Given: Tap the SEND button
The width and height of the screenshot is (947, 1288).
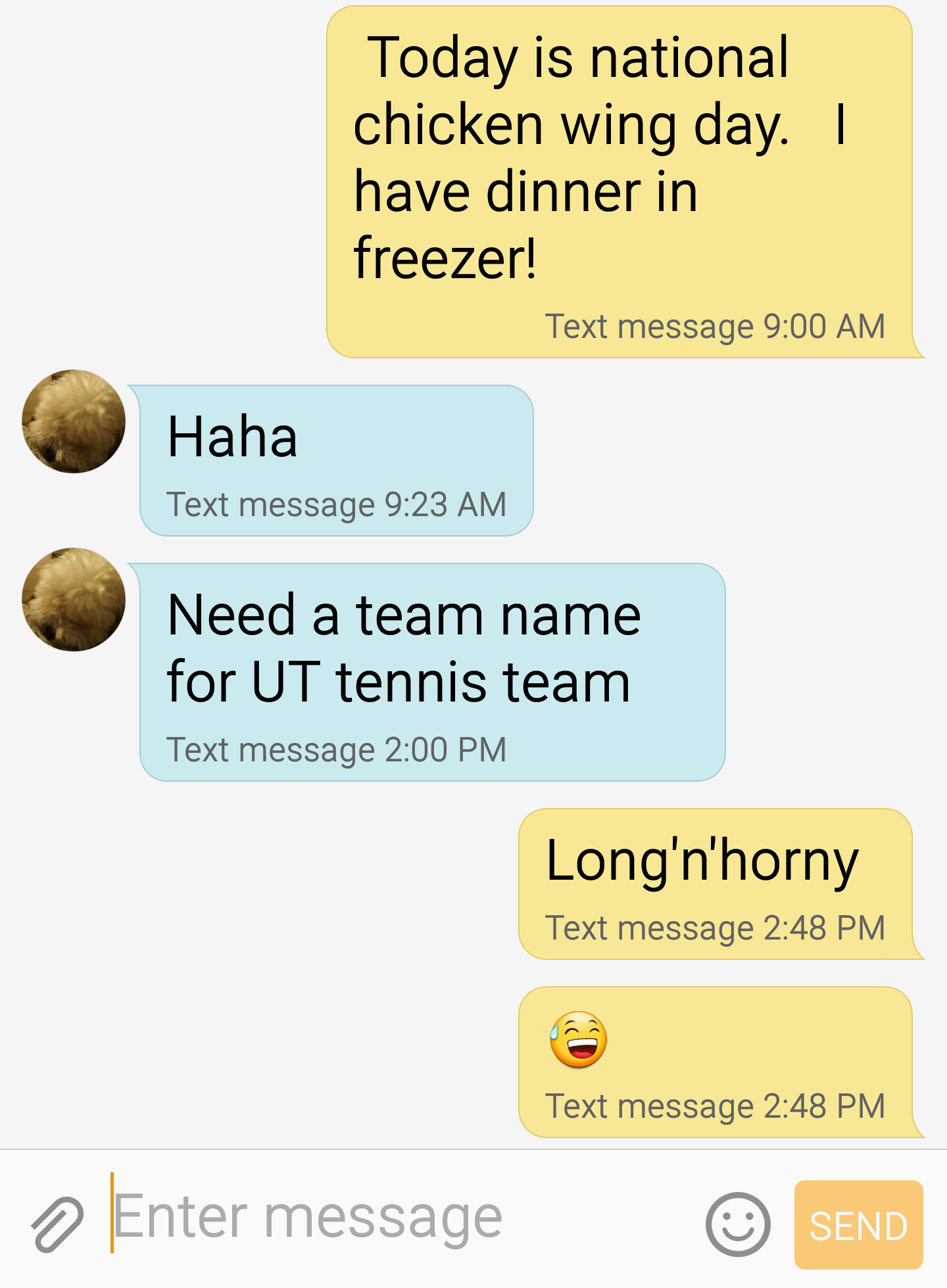Looking at the screenshot, I should (858, 1225).
